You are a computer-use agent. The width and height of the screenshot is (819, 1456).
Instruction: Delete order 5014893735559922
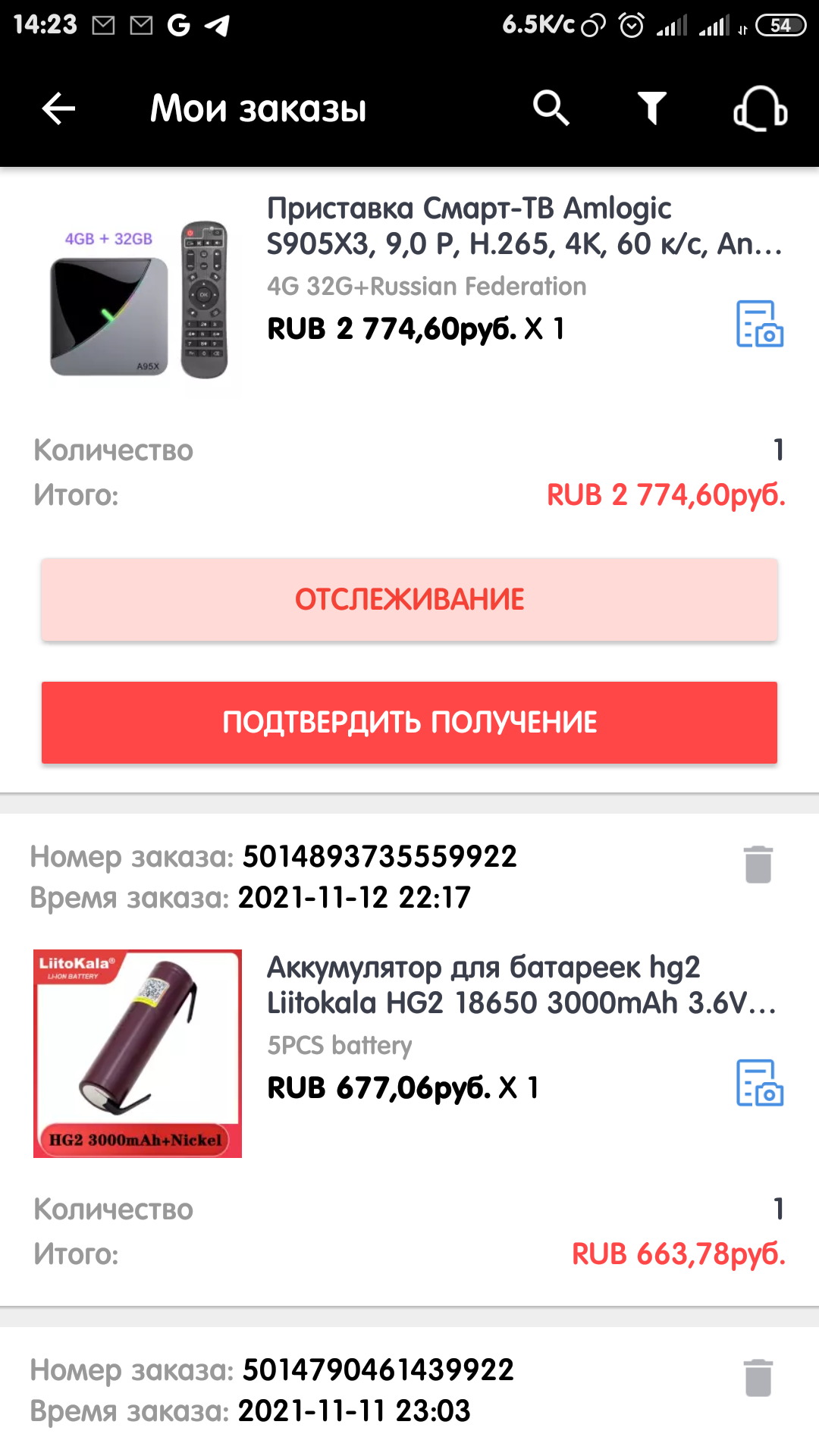point(758,864)
